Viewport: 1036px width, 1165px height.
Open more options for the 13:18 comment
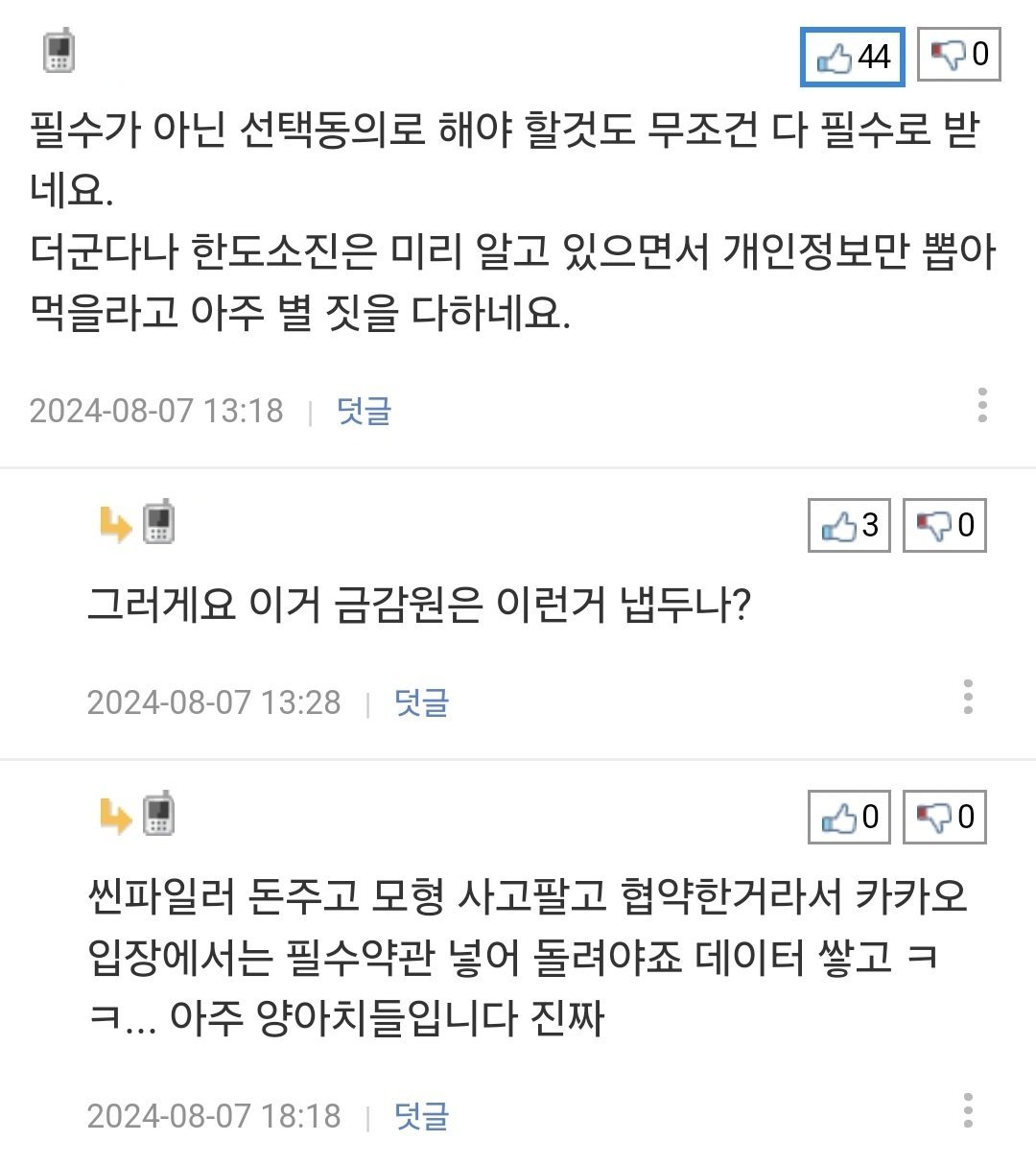click(982, 406)
